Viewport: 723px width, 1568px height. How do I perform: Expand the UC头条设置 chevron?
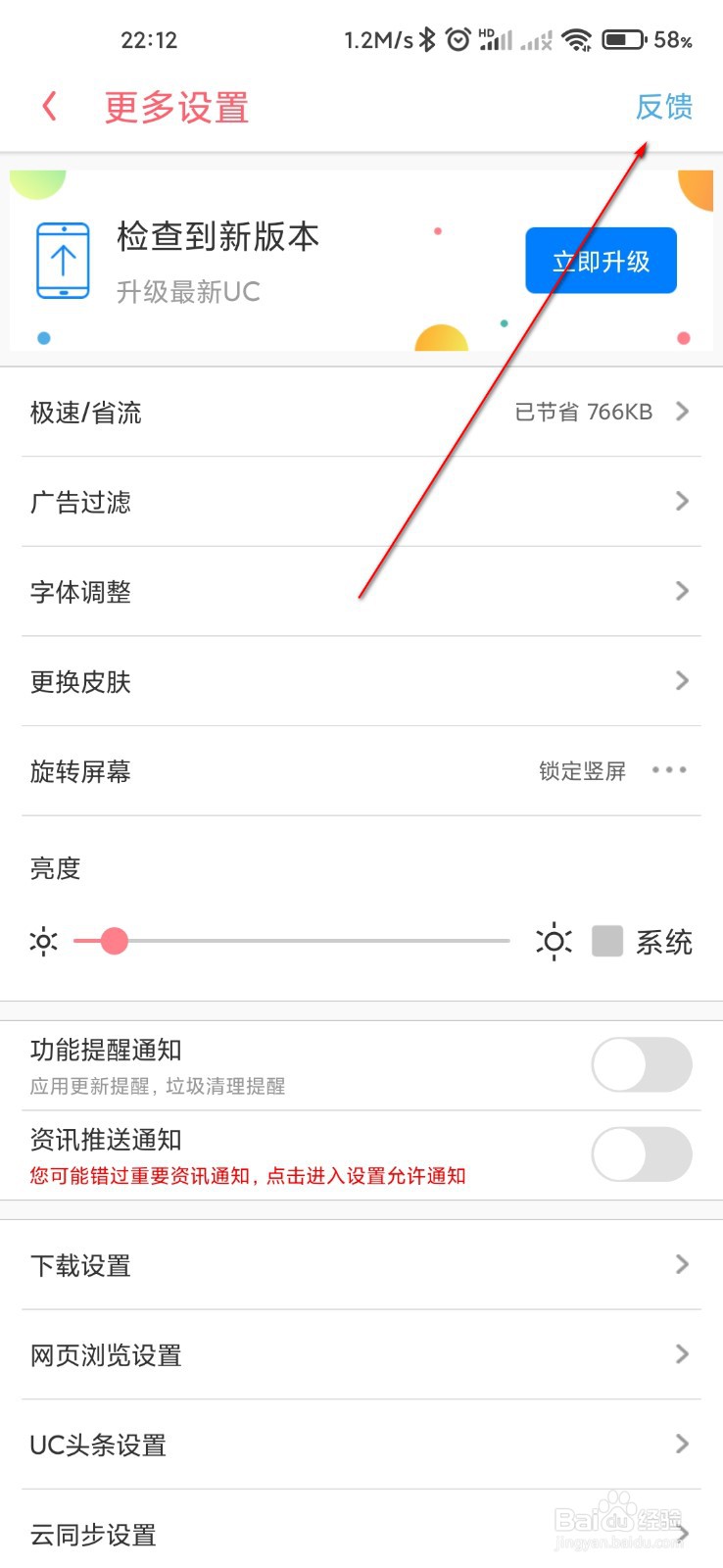(682, 1444)
